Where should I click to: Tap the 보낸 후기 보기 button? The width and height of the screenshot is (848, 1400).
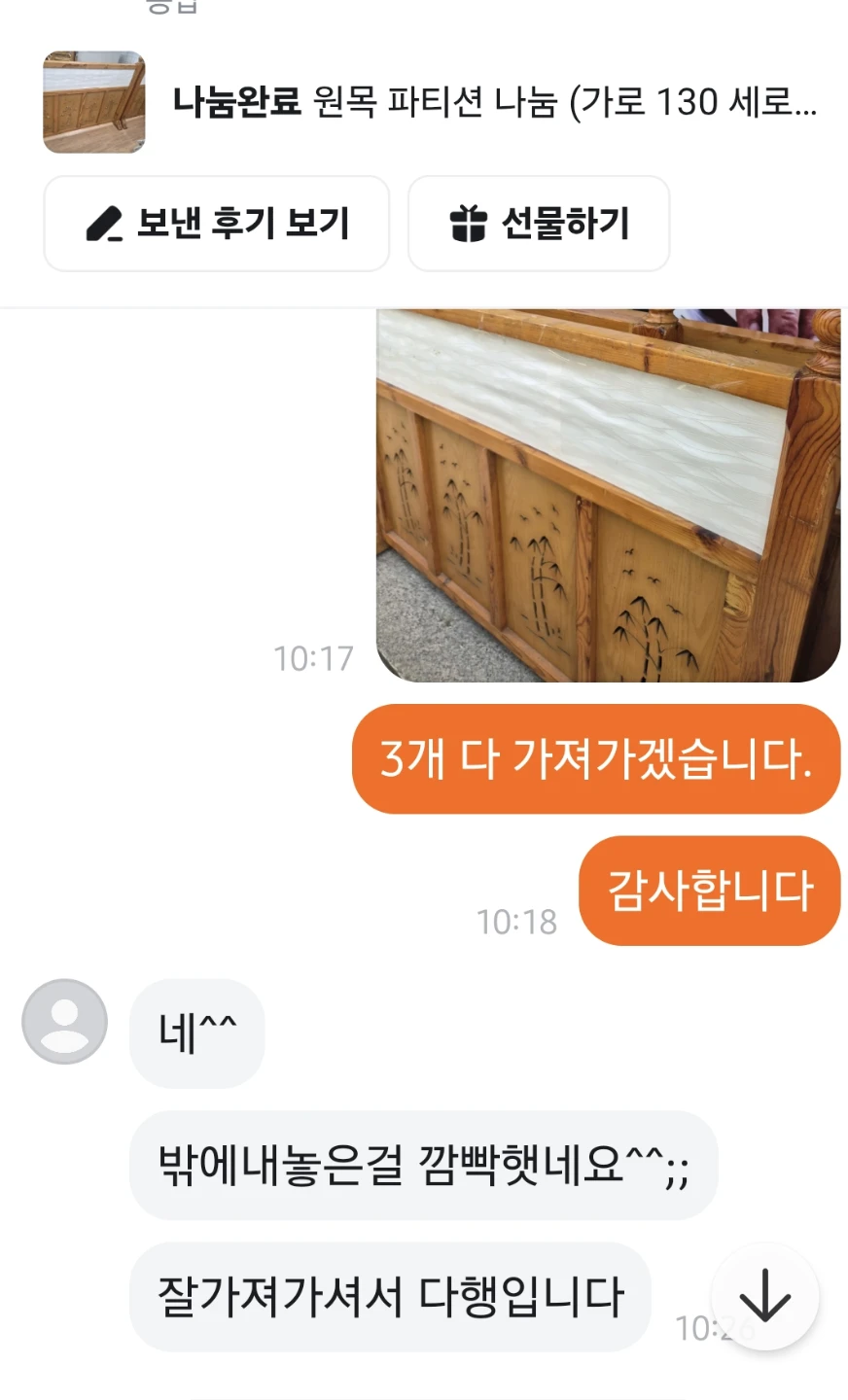tap(217, 224)
